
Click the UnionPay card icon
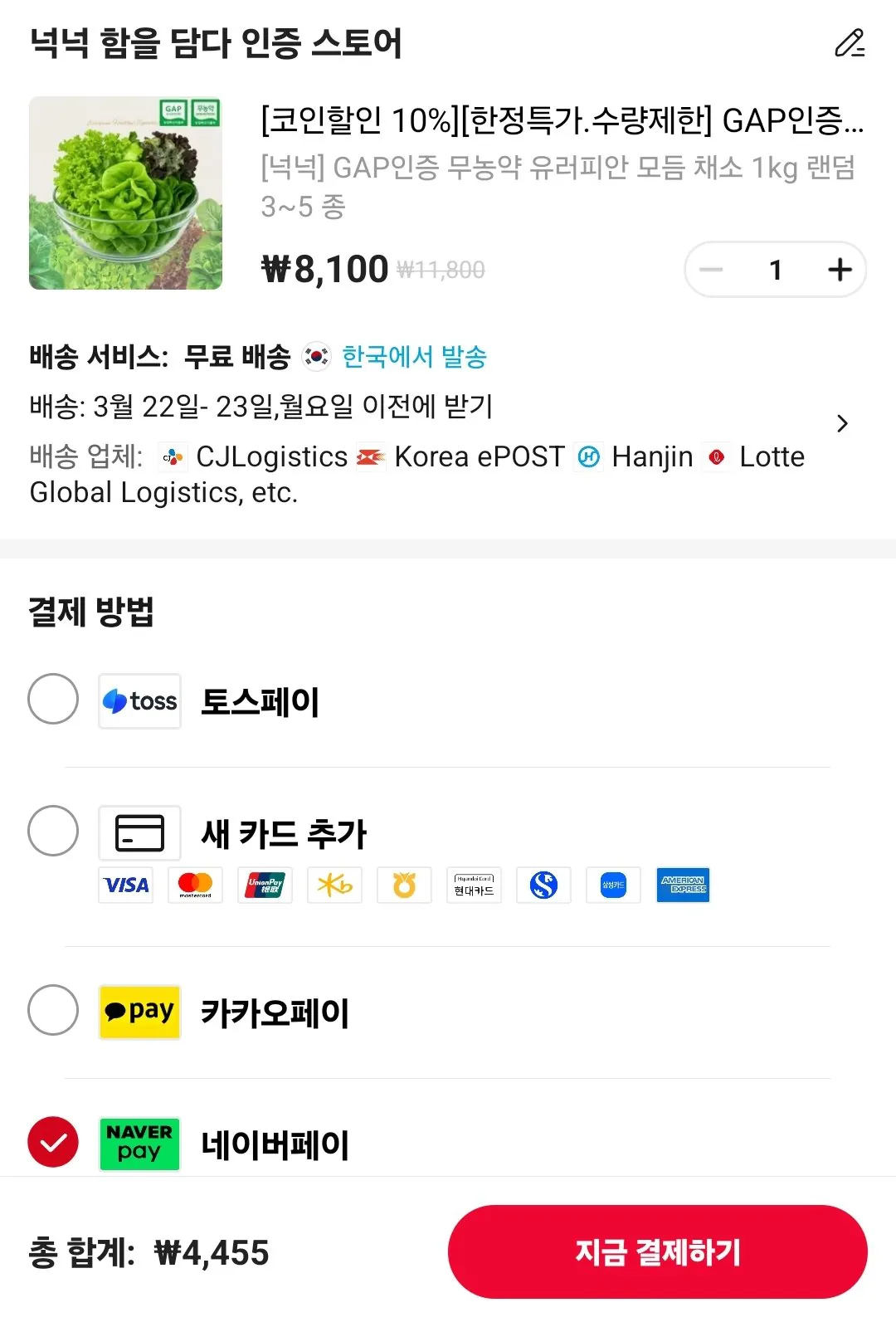(x=265, y=885)
